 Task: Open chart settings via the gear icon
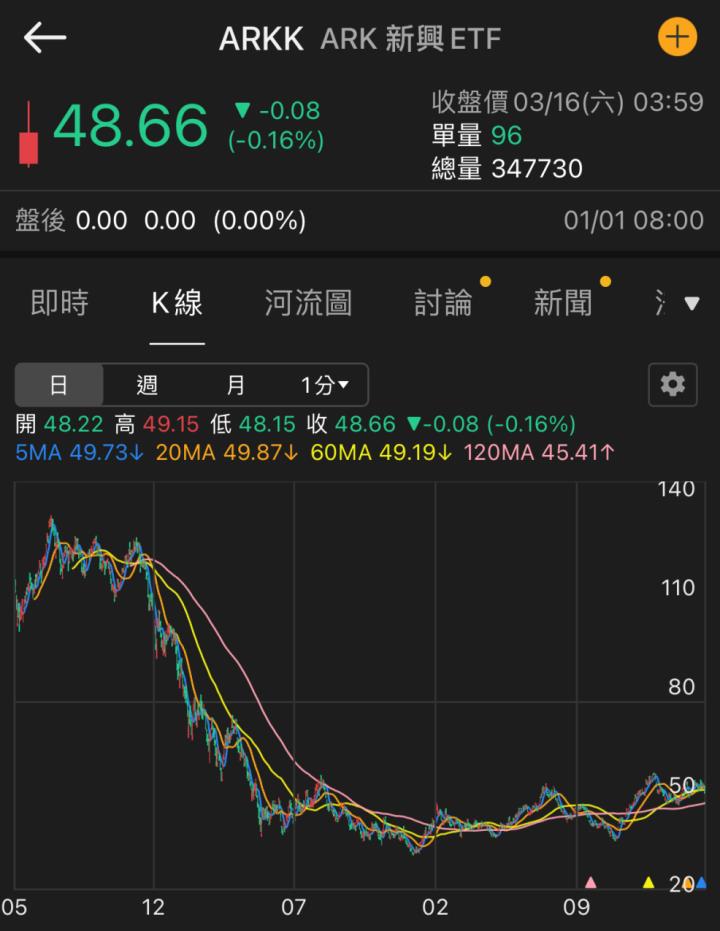pyautogui.click(x=672, y=384)
